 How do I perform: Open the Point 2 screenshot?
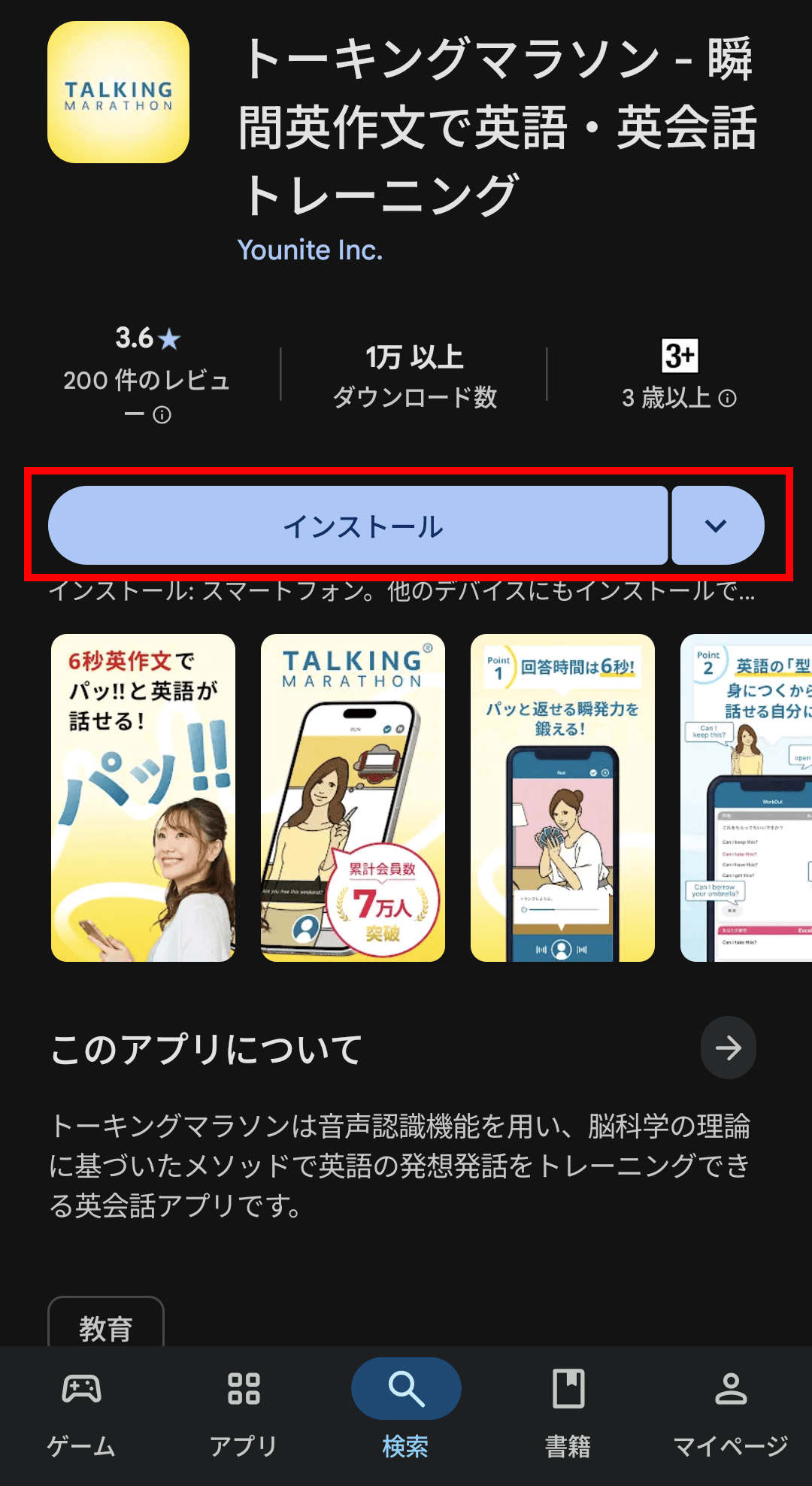point(746,797)
